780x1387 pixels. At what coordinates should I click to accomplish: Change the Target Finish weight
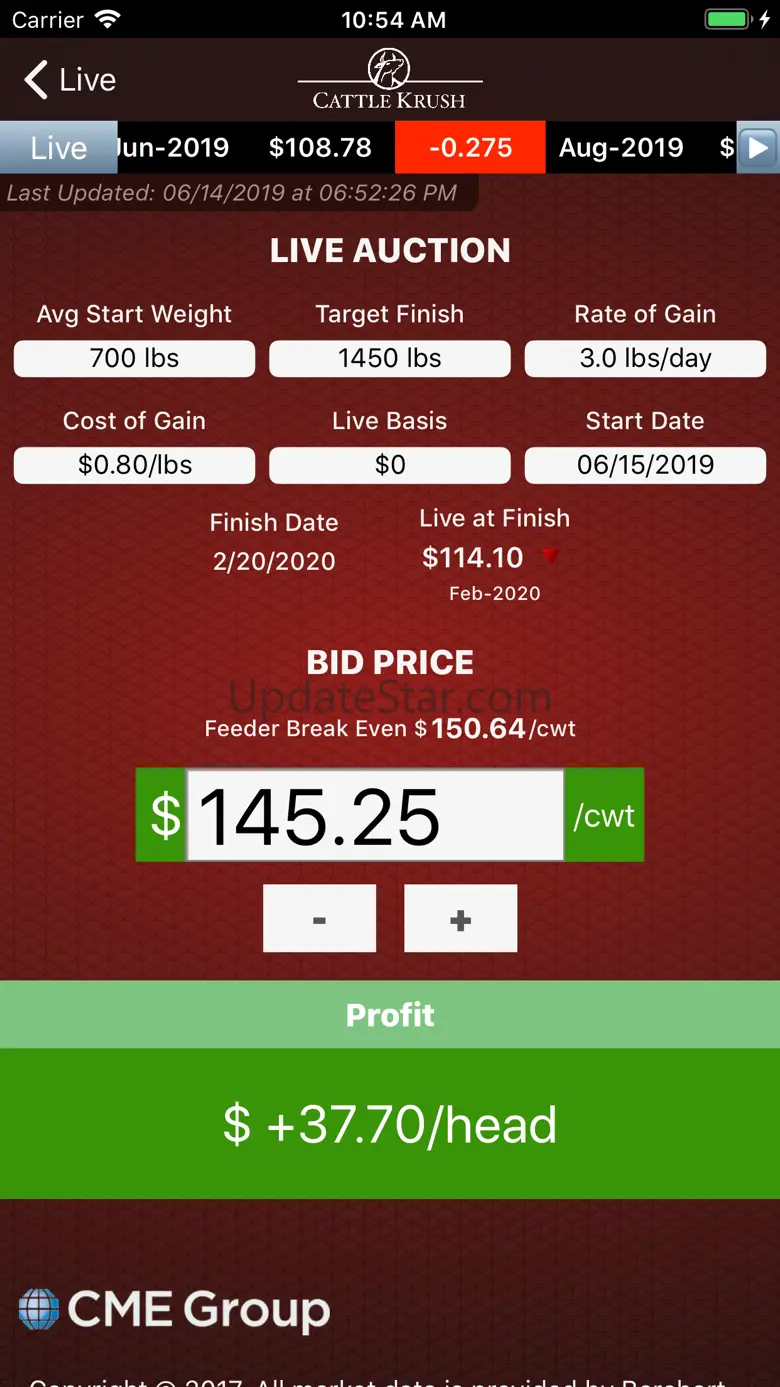[390, 359]
